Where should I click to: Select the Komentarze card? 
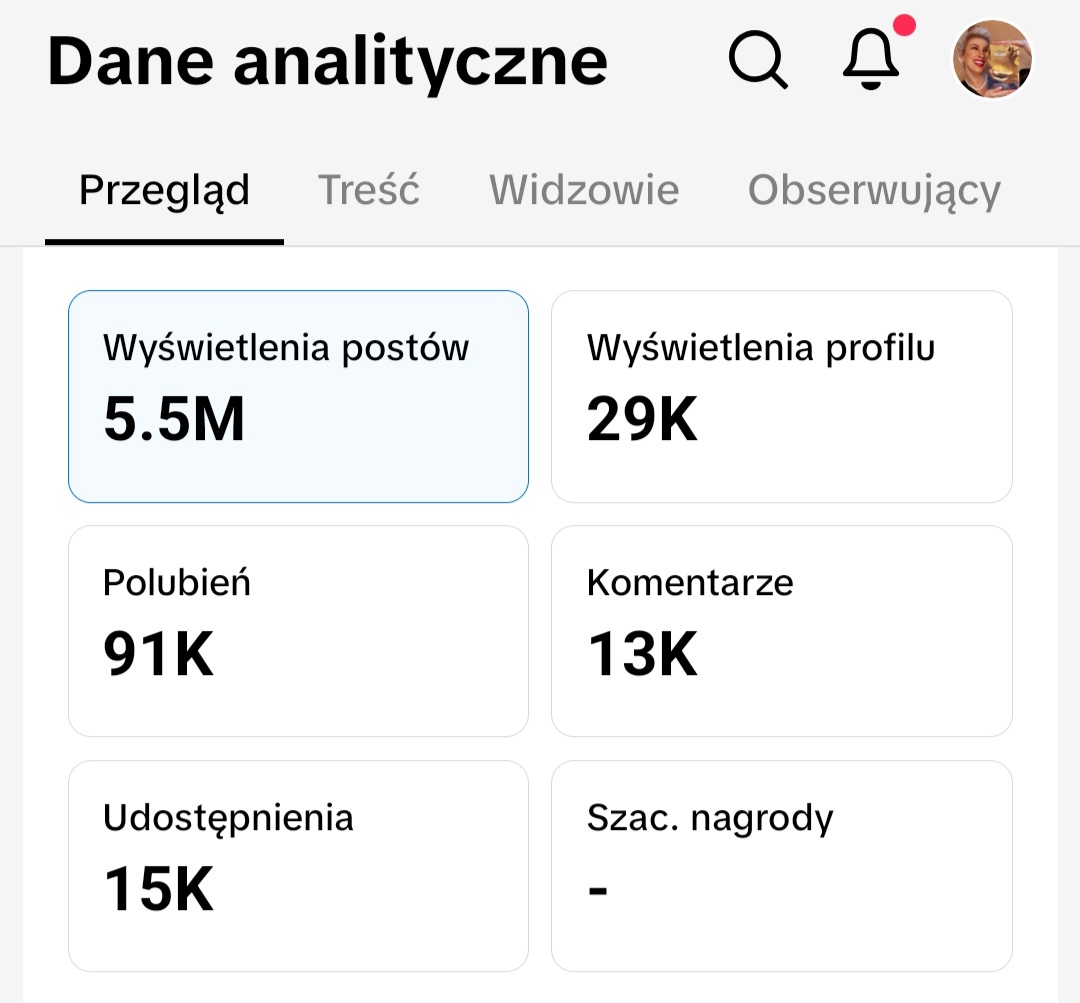(x=782, y=631)
